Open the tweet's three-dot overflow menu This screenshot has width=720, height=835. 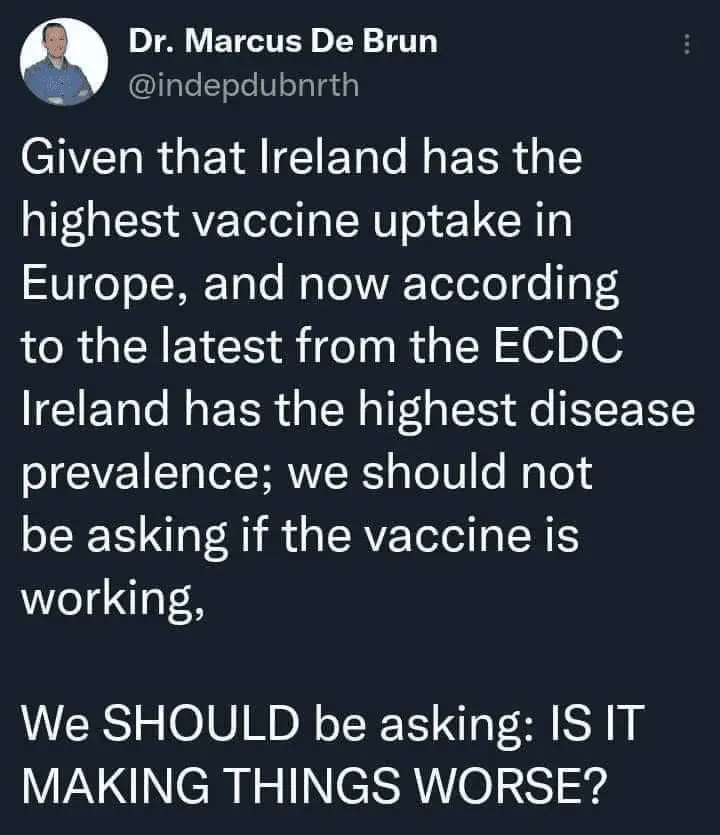pos(686,45)
